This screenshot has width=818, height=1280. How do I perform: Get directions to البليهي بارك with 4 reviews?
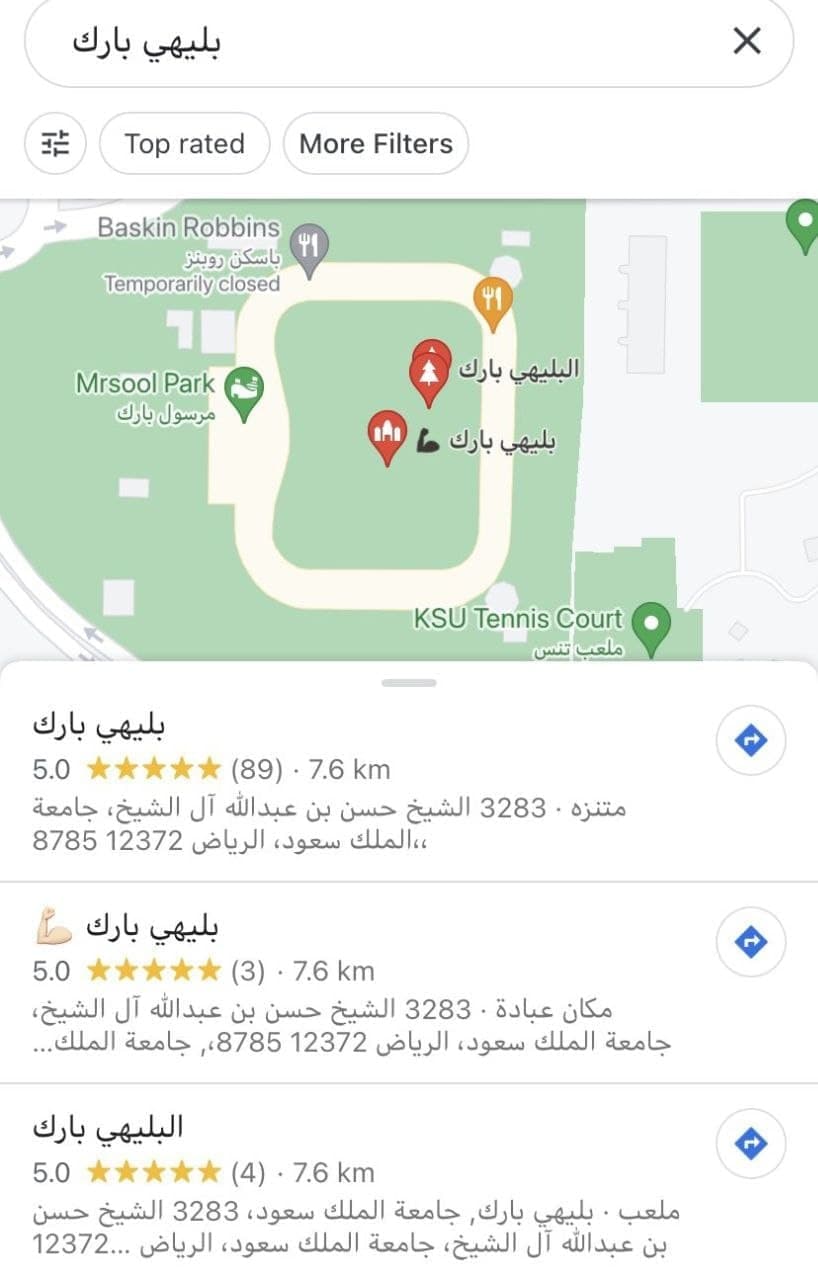[x=751, y=1143]
